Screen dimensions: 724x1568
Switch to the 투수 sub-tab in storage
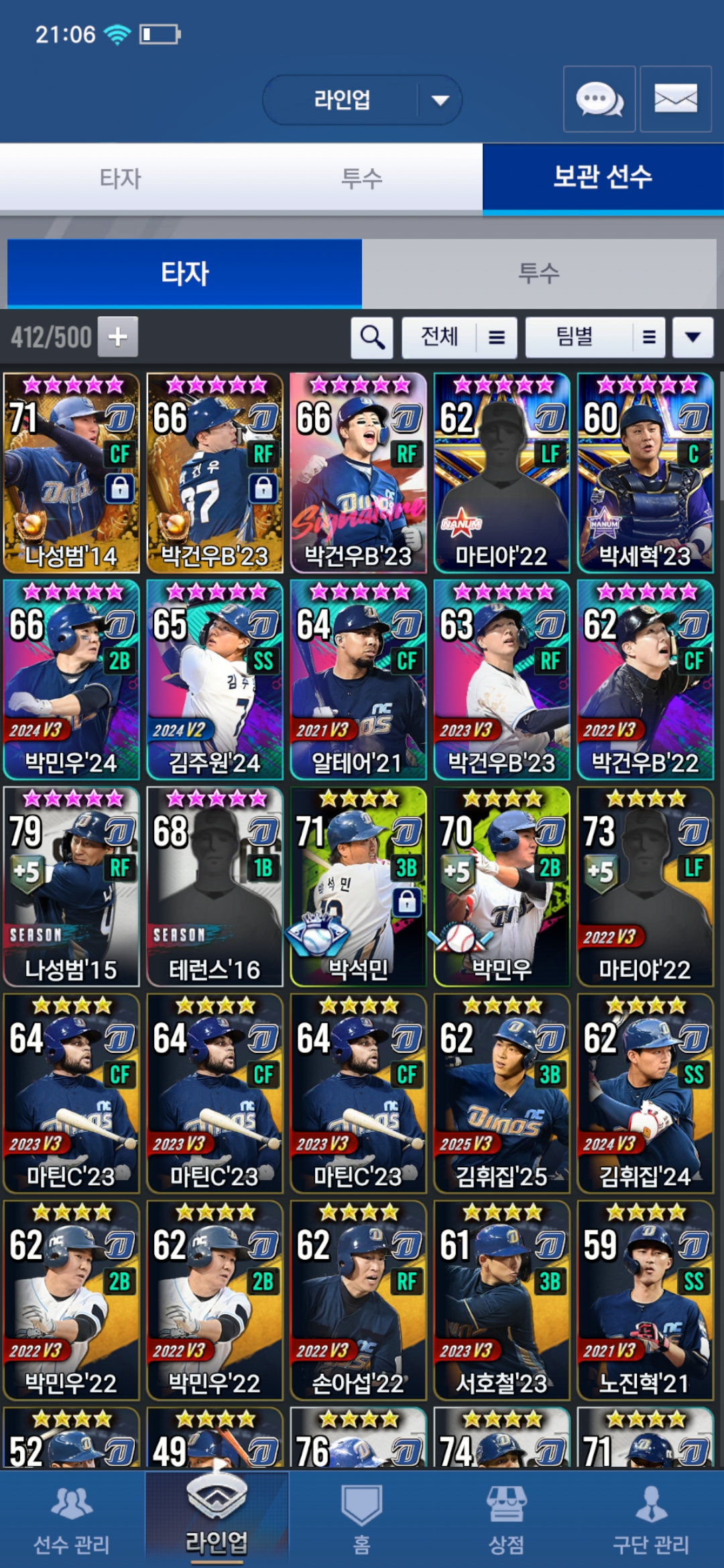click(x=538, y=273)
